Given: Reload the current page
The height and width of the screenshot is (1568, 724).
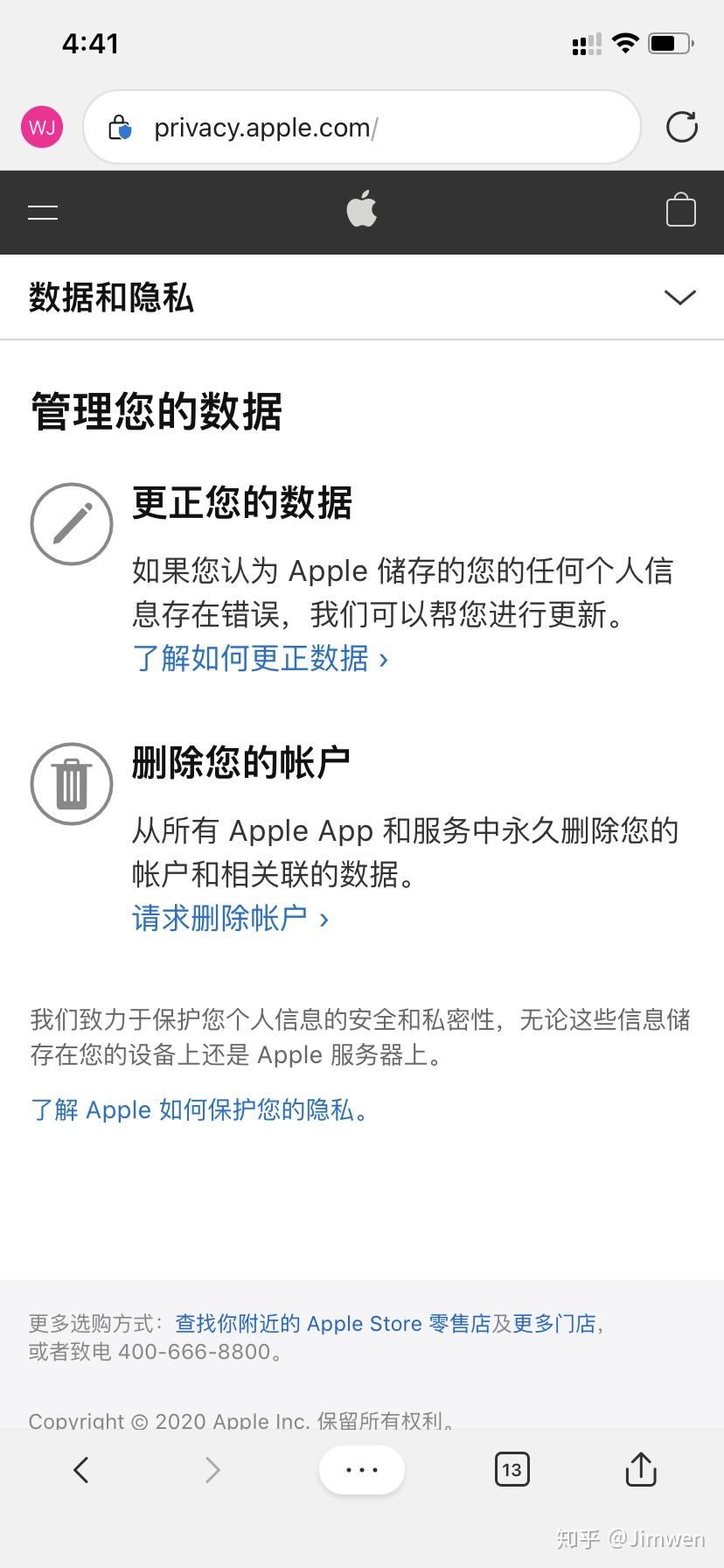Looking at the screenshot, I should pyautogui.click(x=681, y=128).
